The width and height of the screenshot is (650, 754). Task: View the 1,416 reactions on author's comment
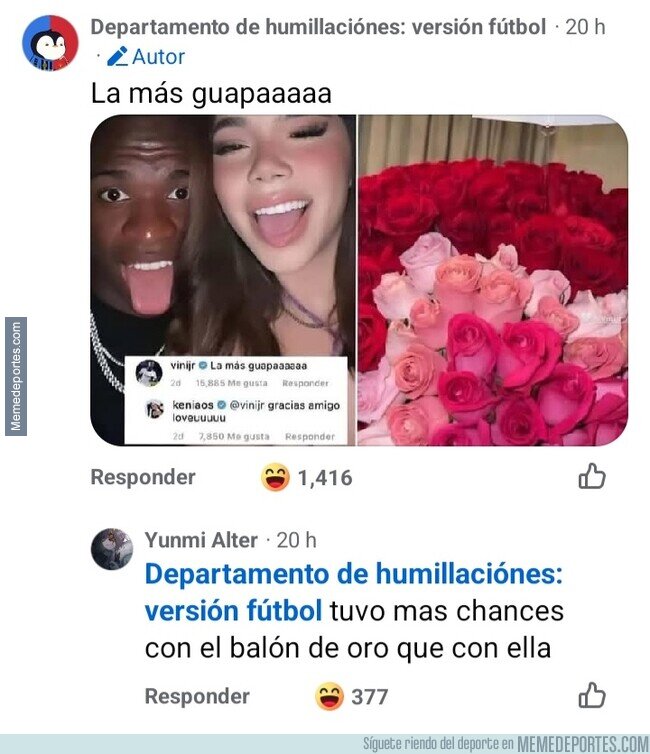(x=307, y=478)
